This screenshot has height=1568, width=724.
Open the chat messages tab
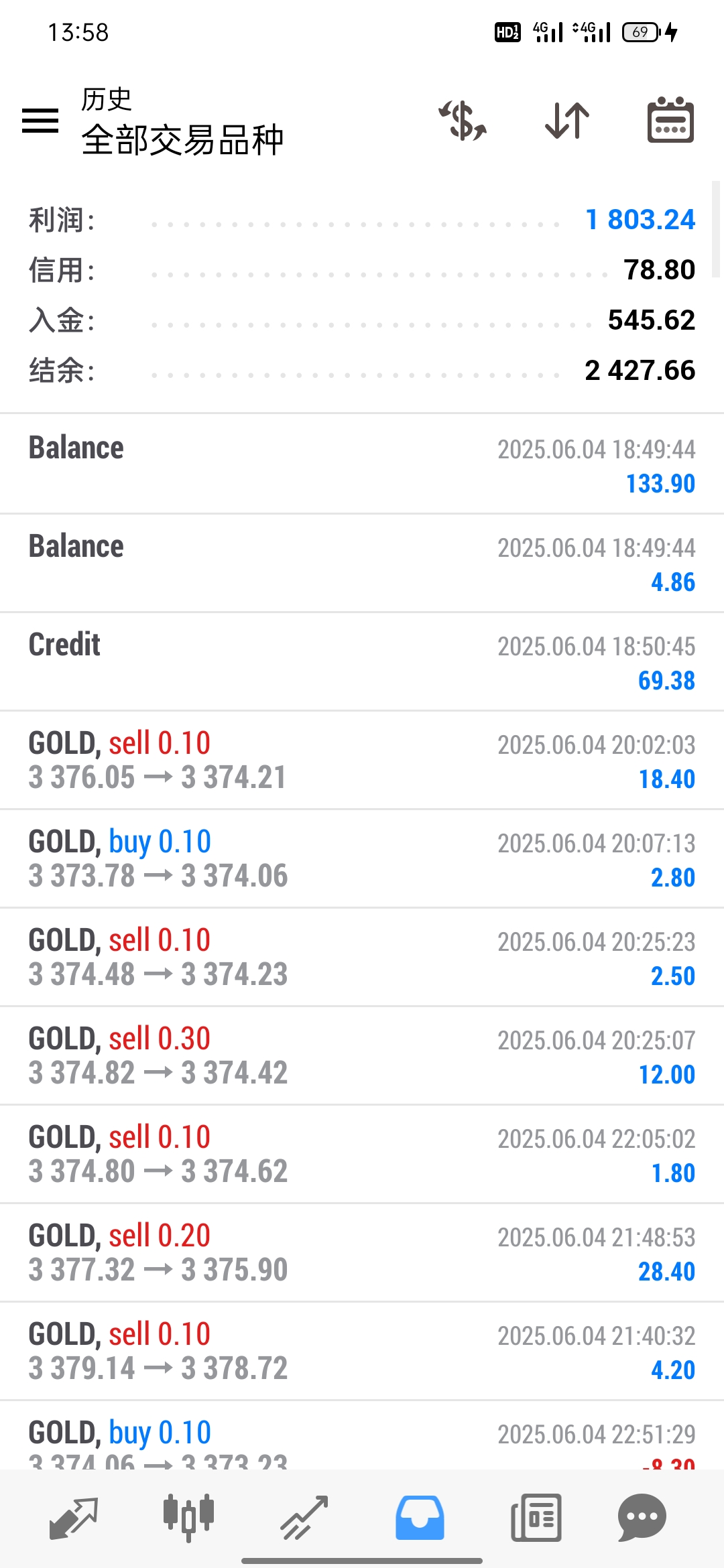click(642, 1518)
